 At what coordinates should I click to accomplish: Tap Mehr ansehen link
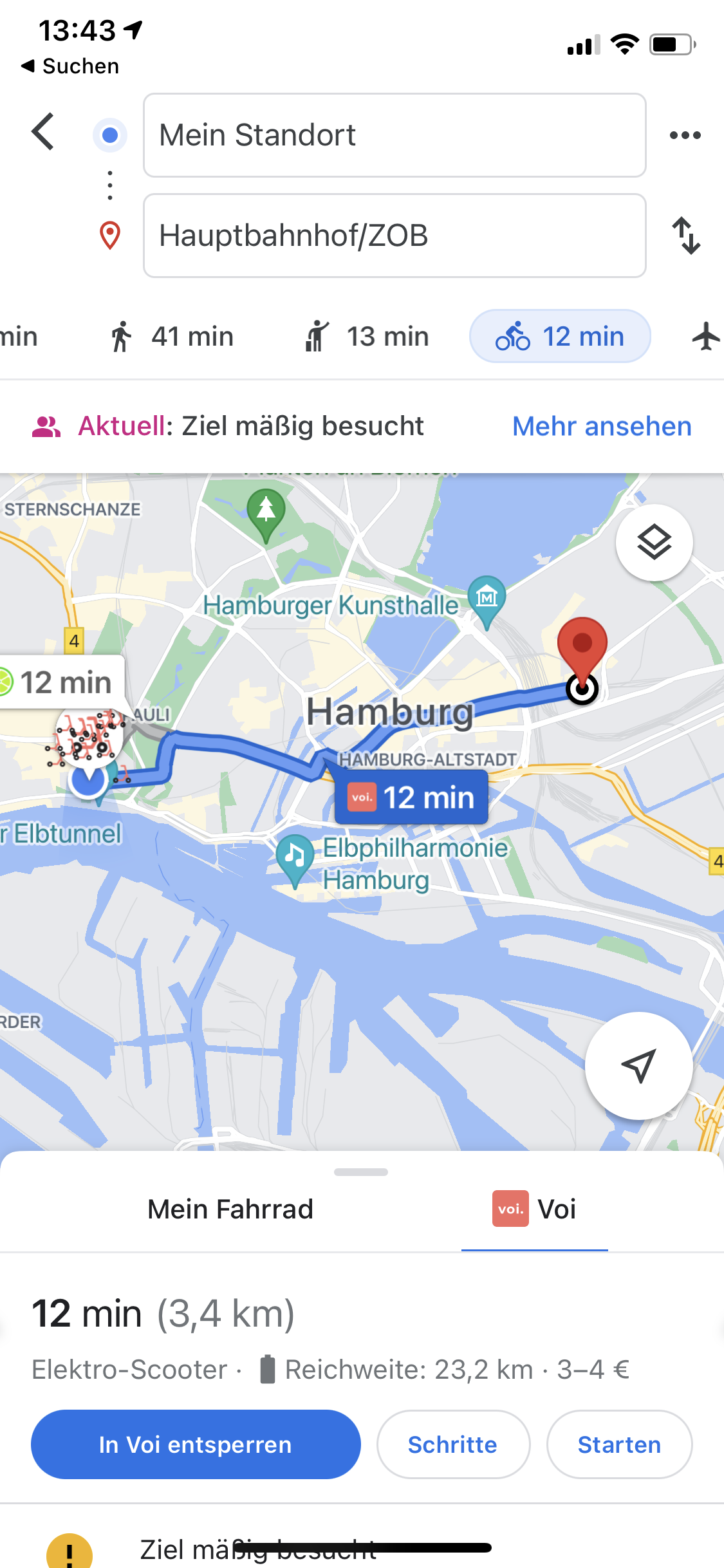click(601, 426)
